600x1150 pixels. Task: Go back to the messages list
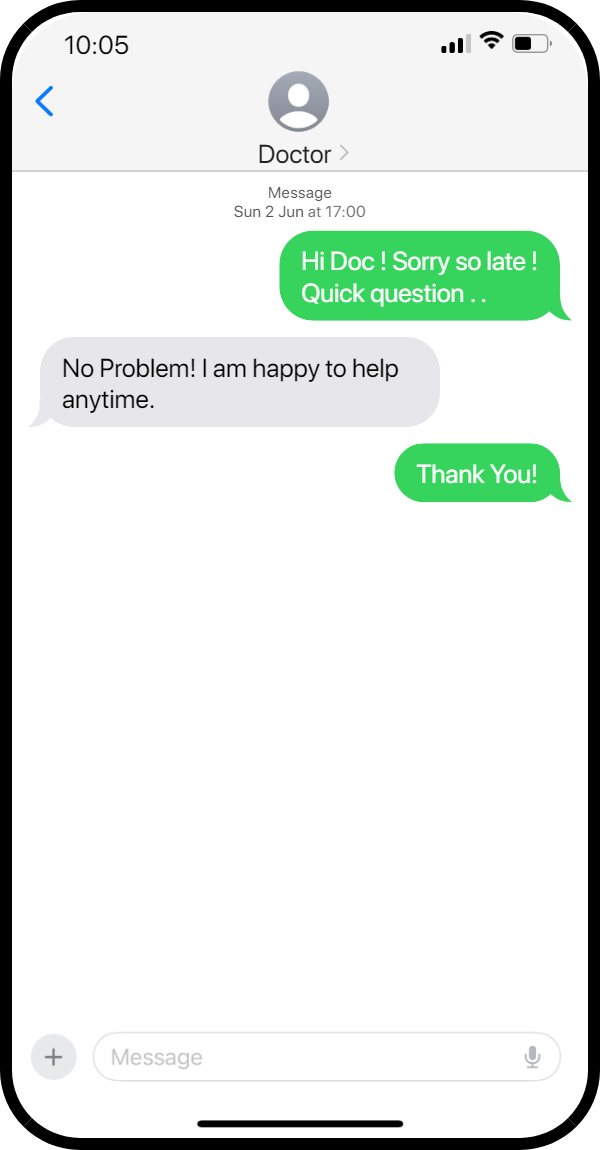point(44,101)
